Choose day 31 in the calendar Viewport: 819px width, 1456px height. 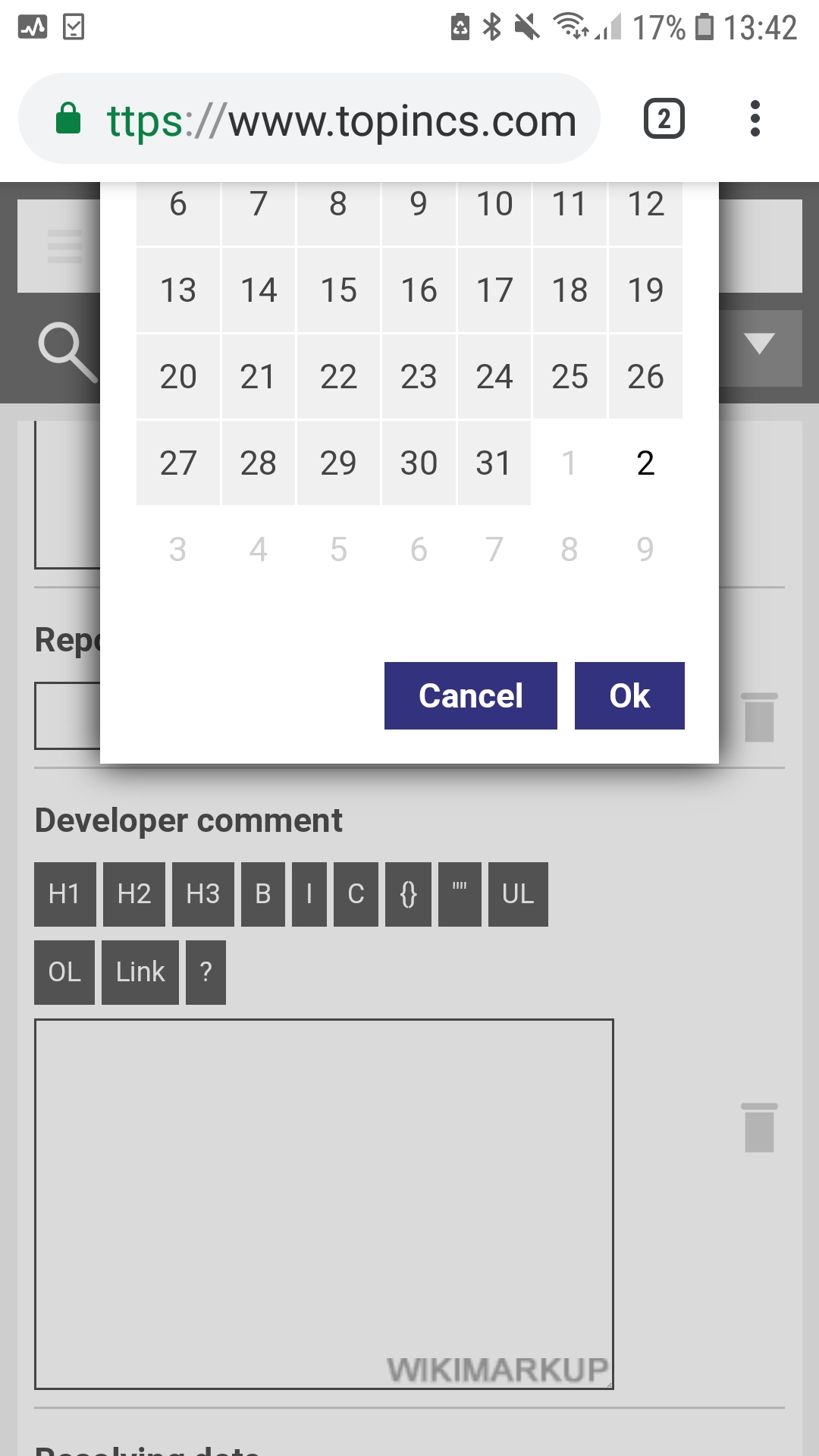click(494, 463)
